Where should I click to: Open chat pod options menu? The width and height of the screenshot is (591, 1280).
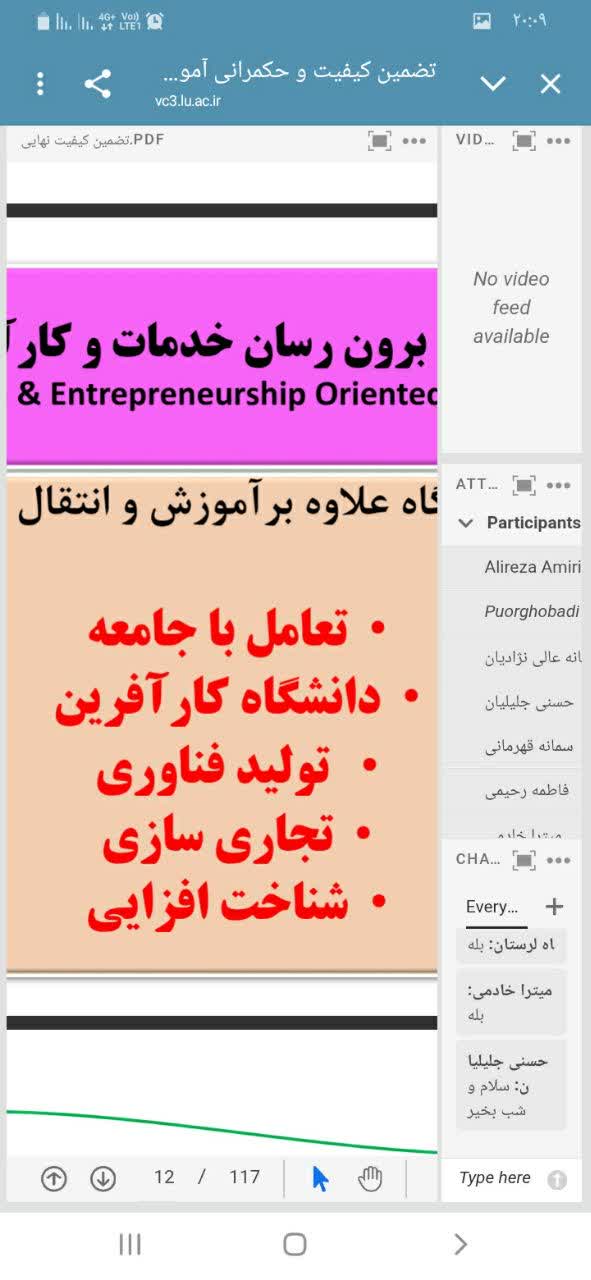pyautogui.click(x=559, y=859)
